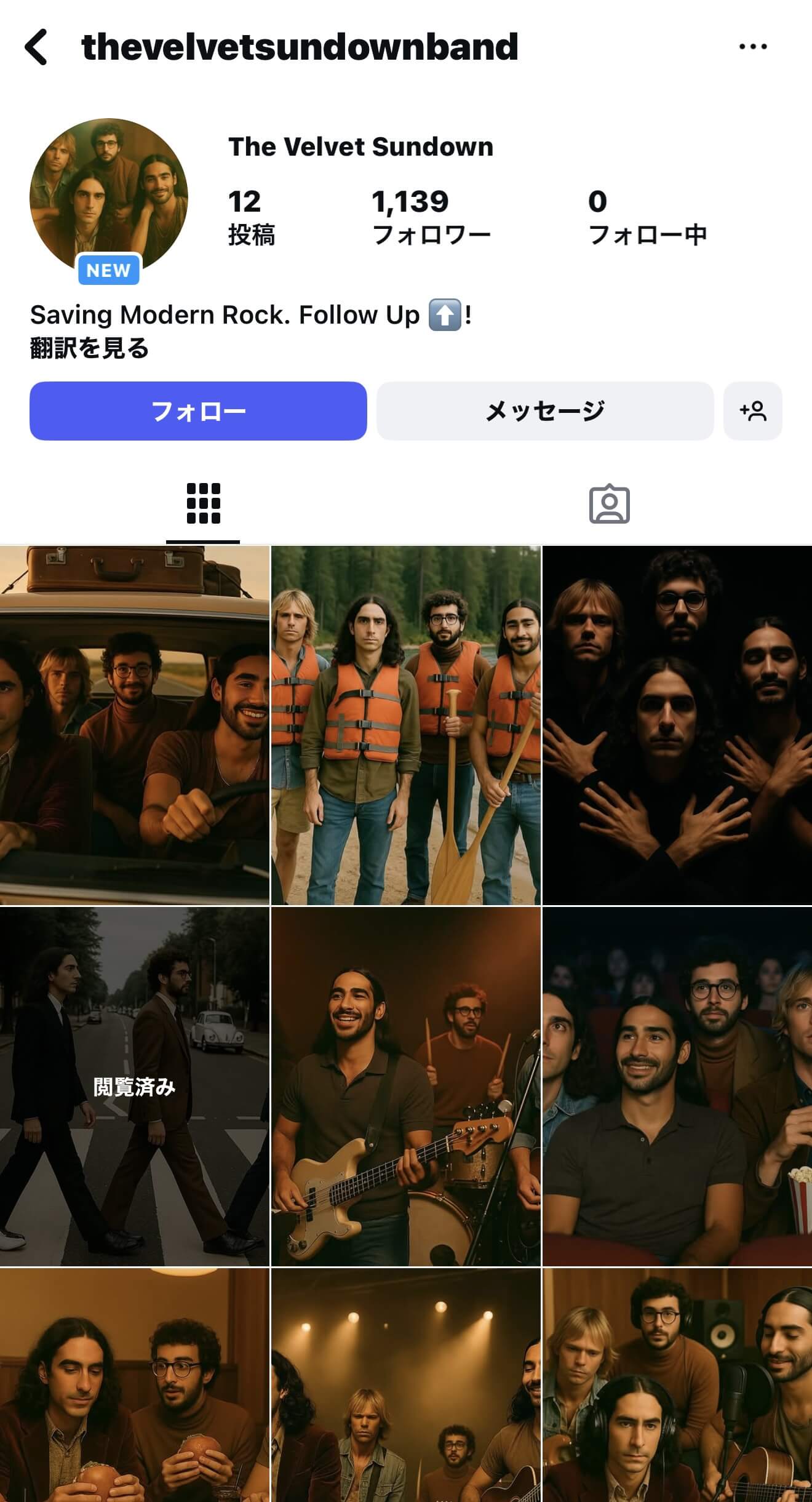
Task: View The Velvet Sundown profile picture
Action: pyautogui.click(x=109, y=197)
